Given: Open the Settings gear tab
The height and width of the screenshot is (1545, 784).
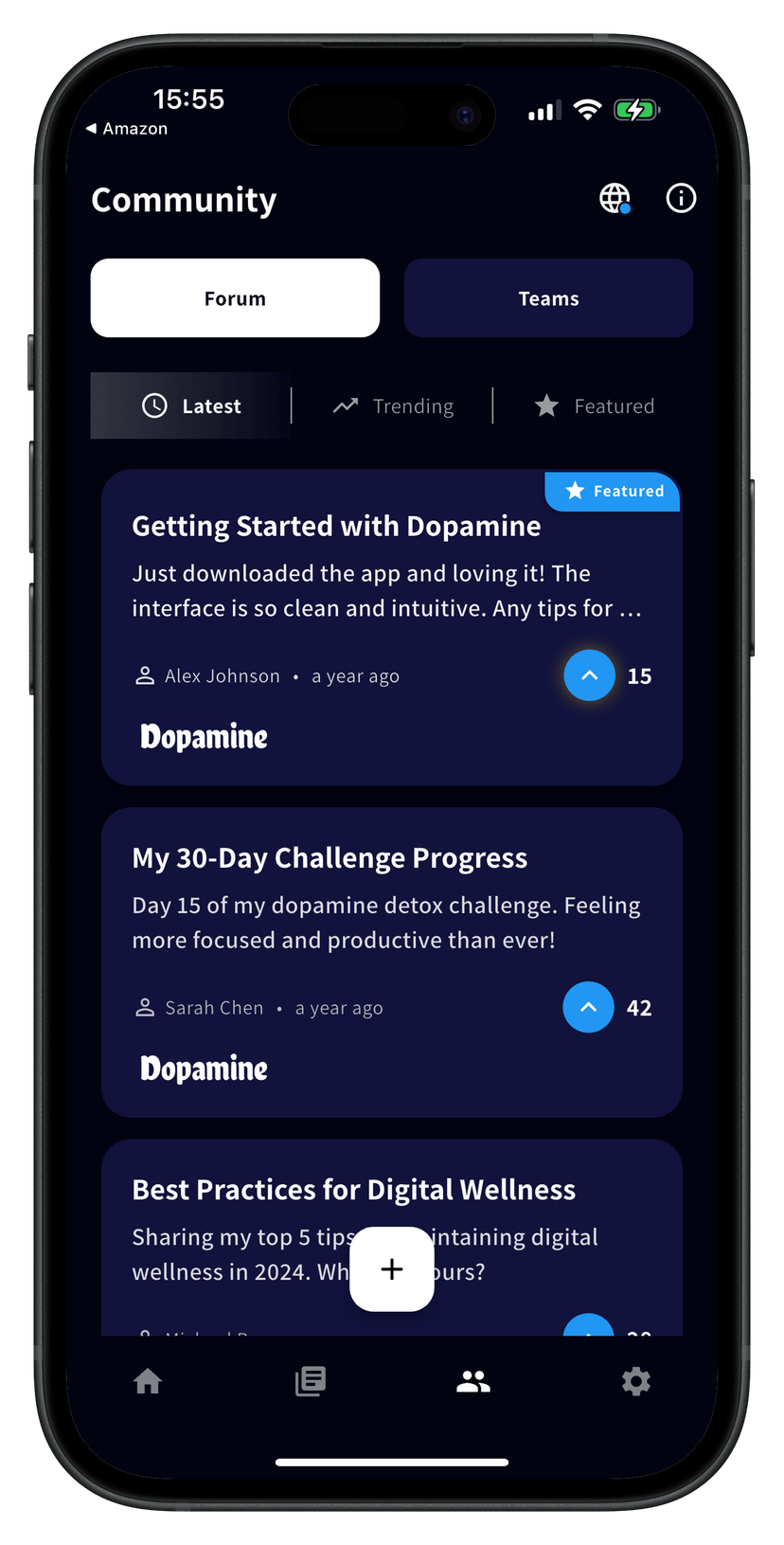Looking at the screenshot, I should pyautogui.click(x=636, y=1381).
